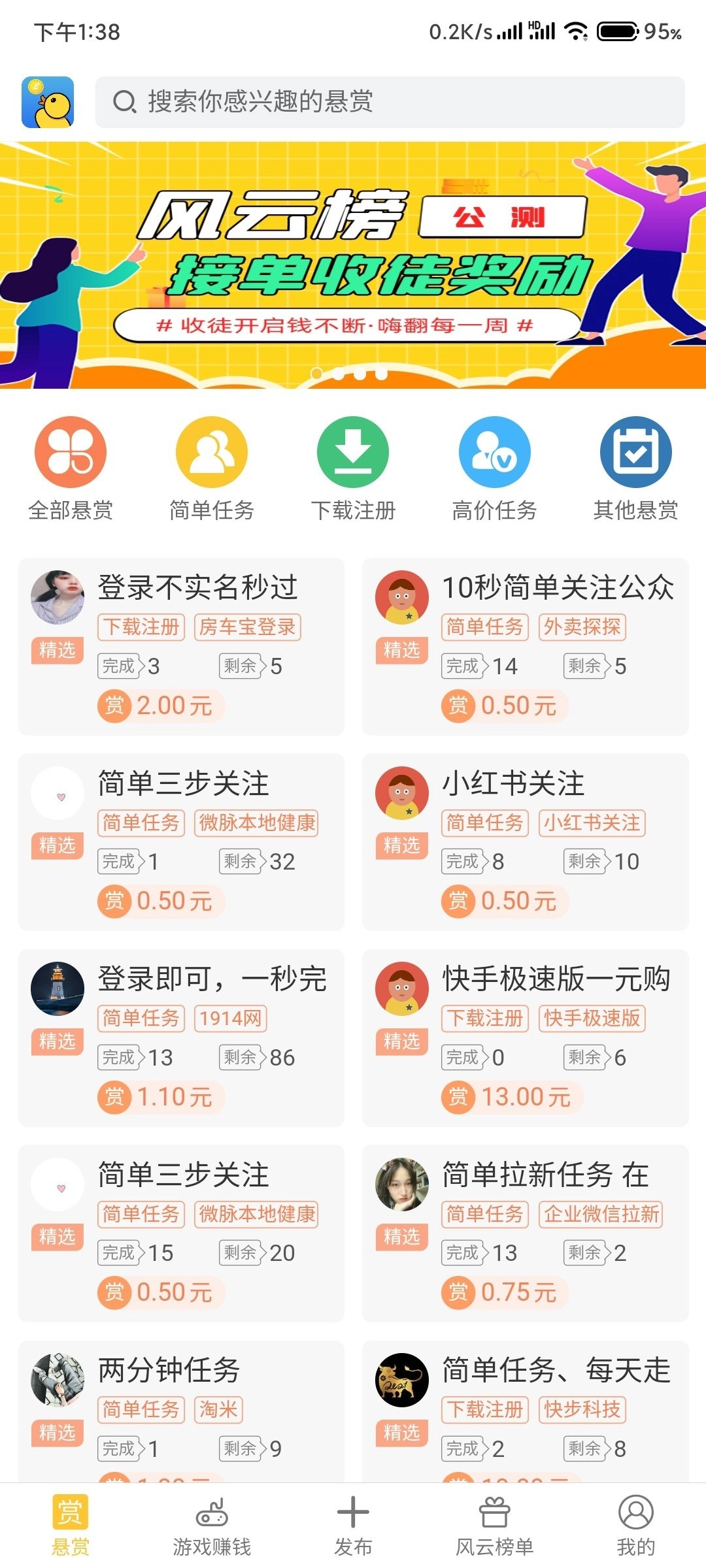Screen dimensions: 706x1568
Task: Open 发布 via the plus icon
Action: tap(353, 1514)
